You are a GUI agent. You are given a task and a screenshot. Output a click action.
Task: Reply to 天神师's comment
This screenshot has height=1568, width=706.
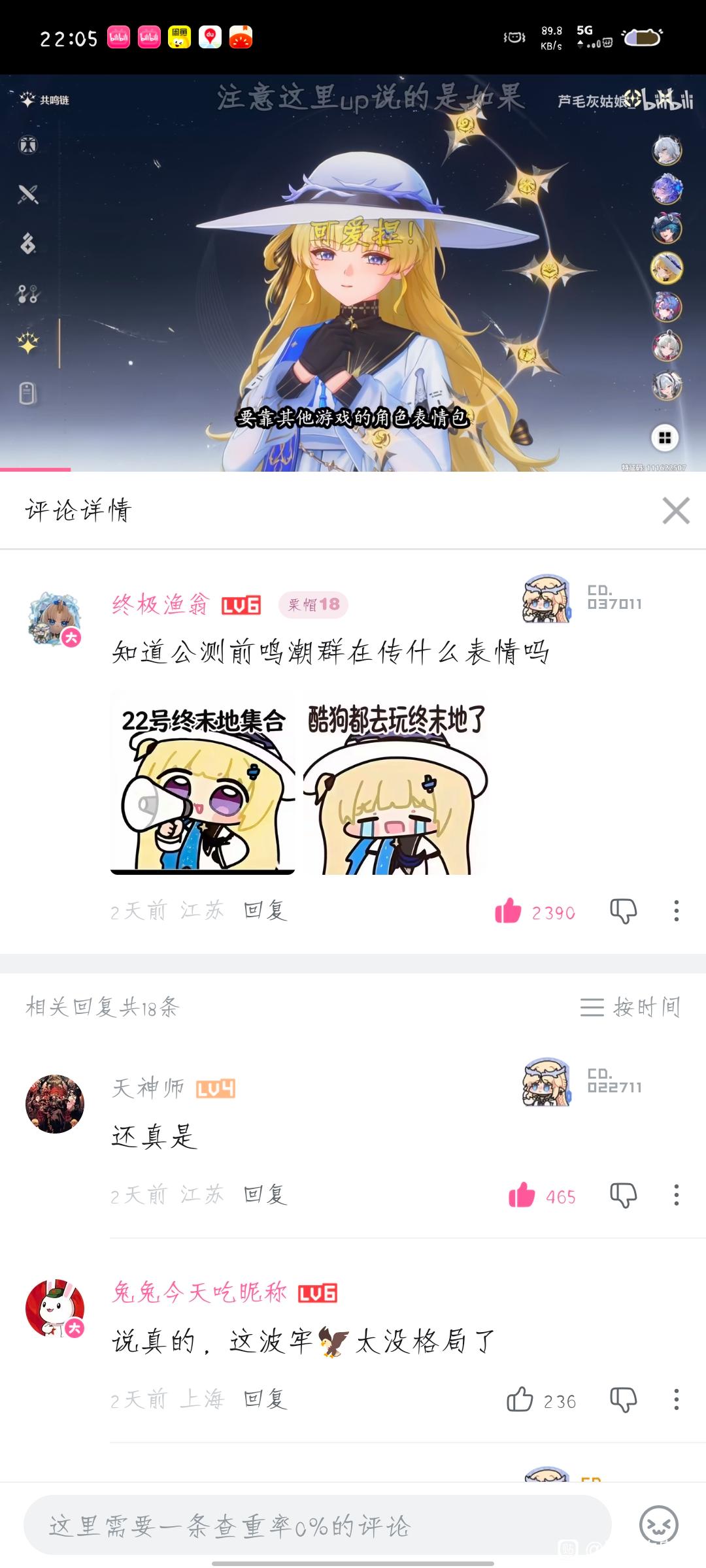(265, 1194)
